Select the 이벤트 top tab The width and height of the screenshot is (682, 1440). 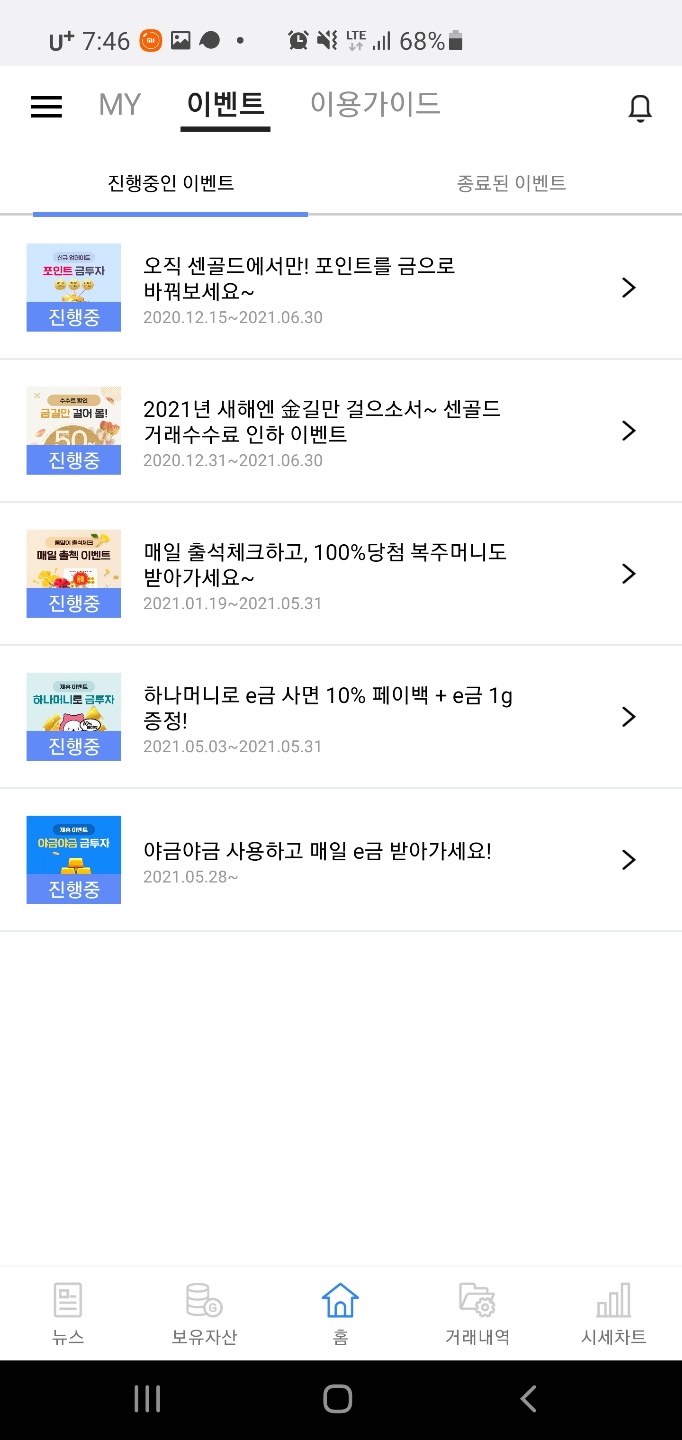click(225, 104)
